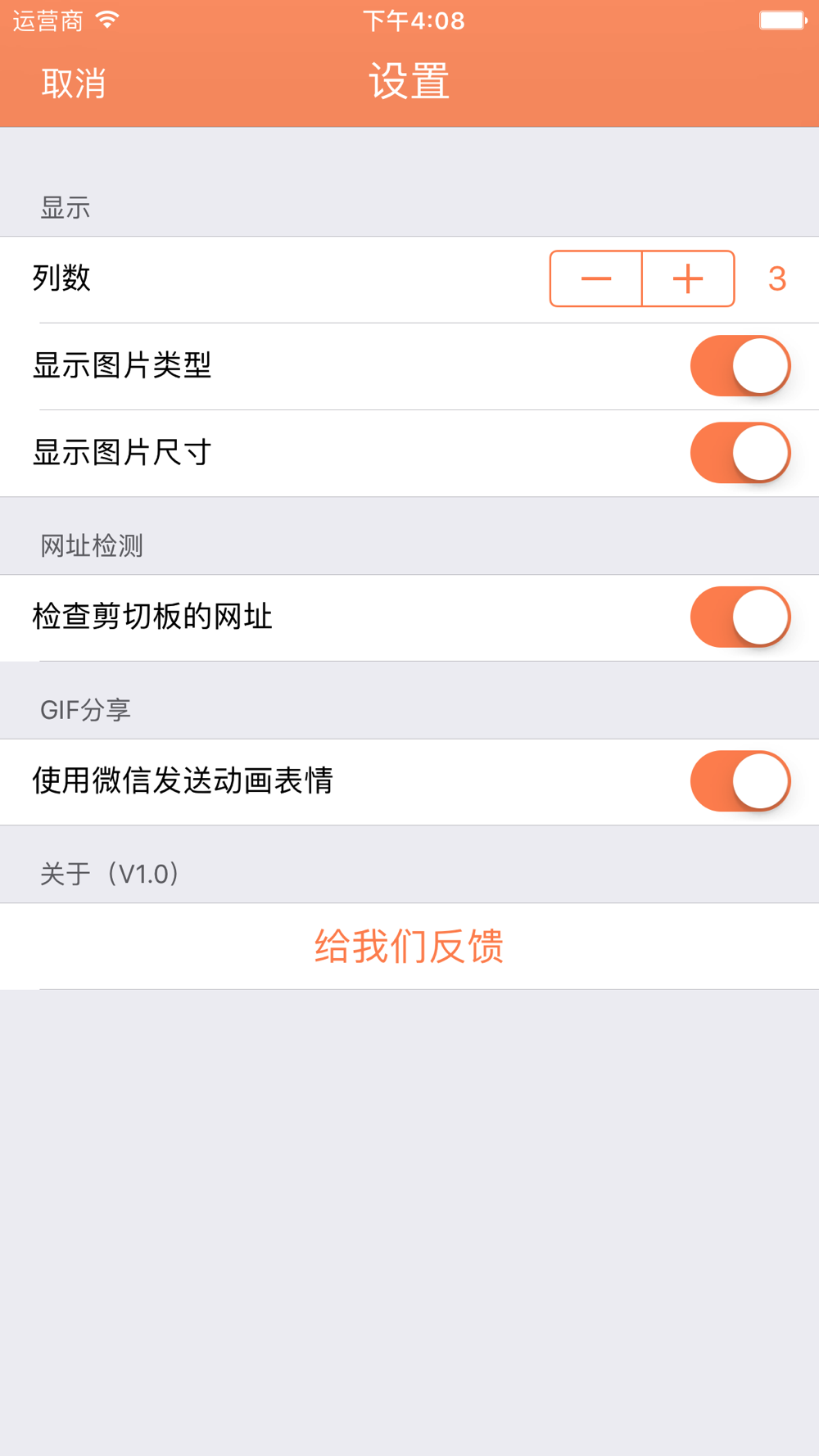Disable the 显示图片尺寸 switch

pyautogui.click(x=740, y=453)
